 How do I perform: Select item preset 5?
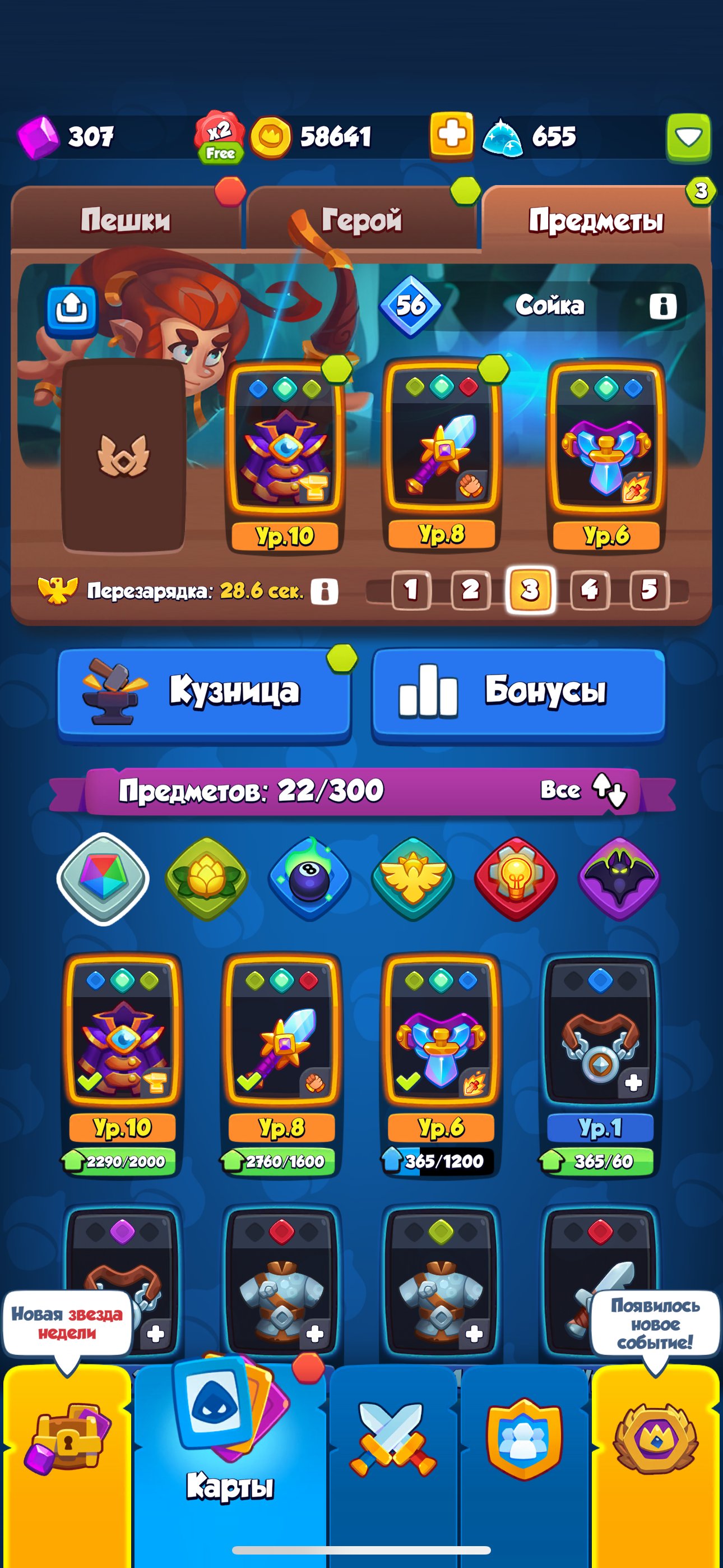pyautogui.click(x=648, y=589)
